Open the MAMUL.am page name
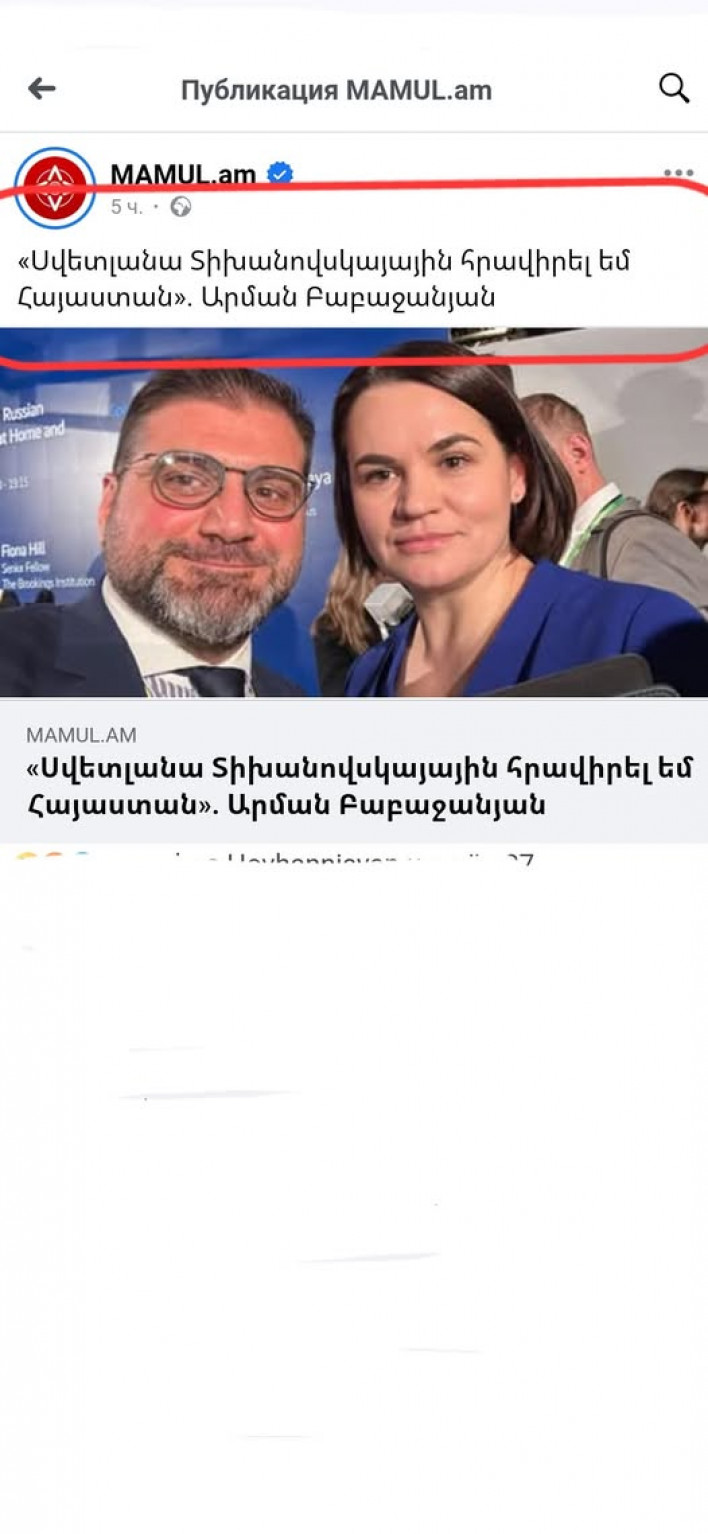The height and width of the screenshot is (1534, 708). [183, 174]
